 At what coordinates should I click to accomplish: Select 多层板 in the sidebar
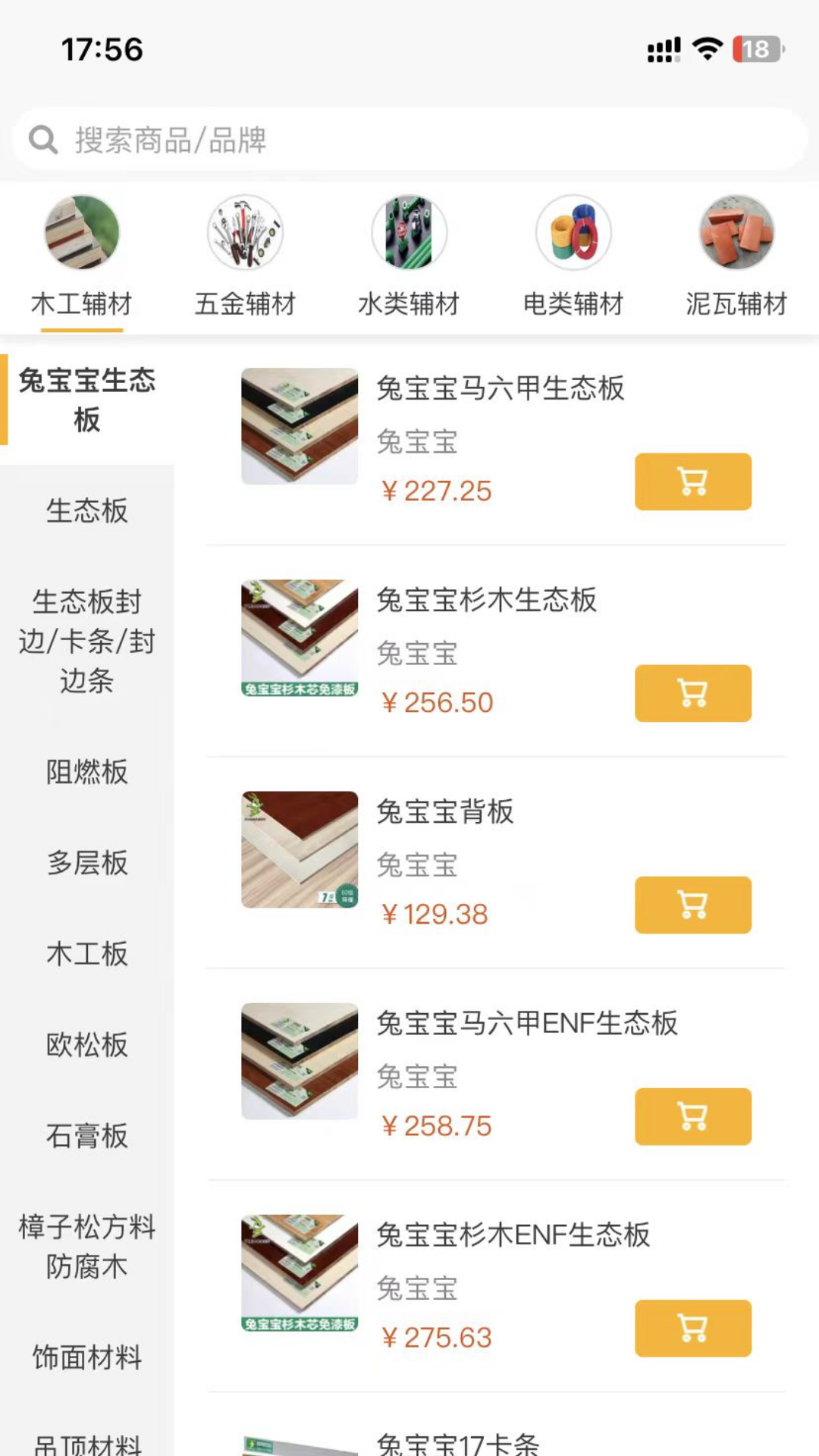87,863
